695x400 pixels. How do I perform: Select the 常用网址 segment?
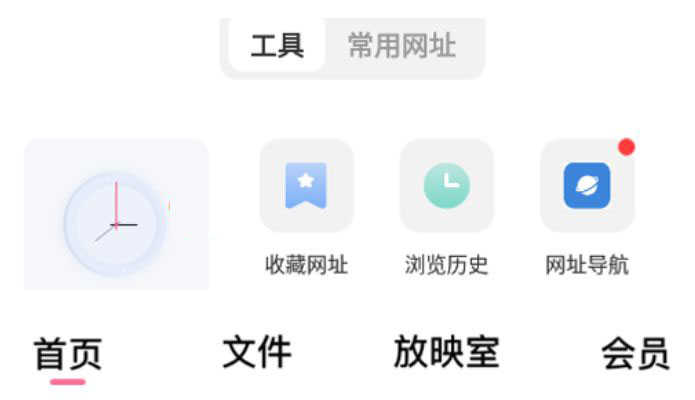[402, 46]
